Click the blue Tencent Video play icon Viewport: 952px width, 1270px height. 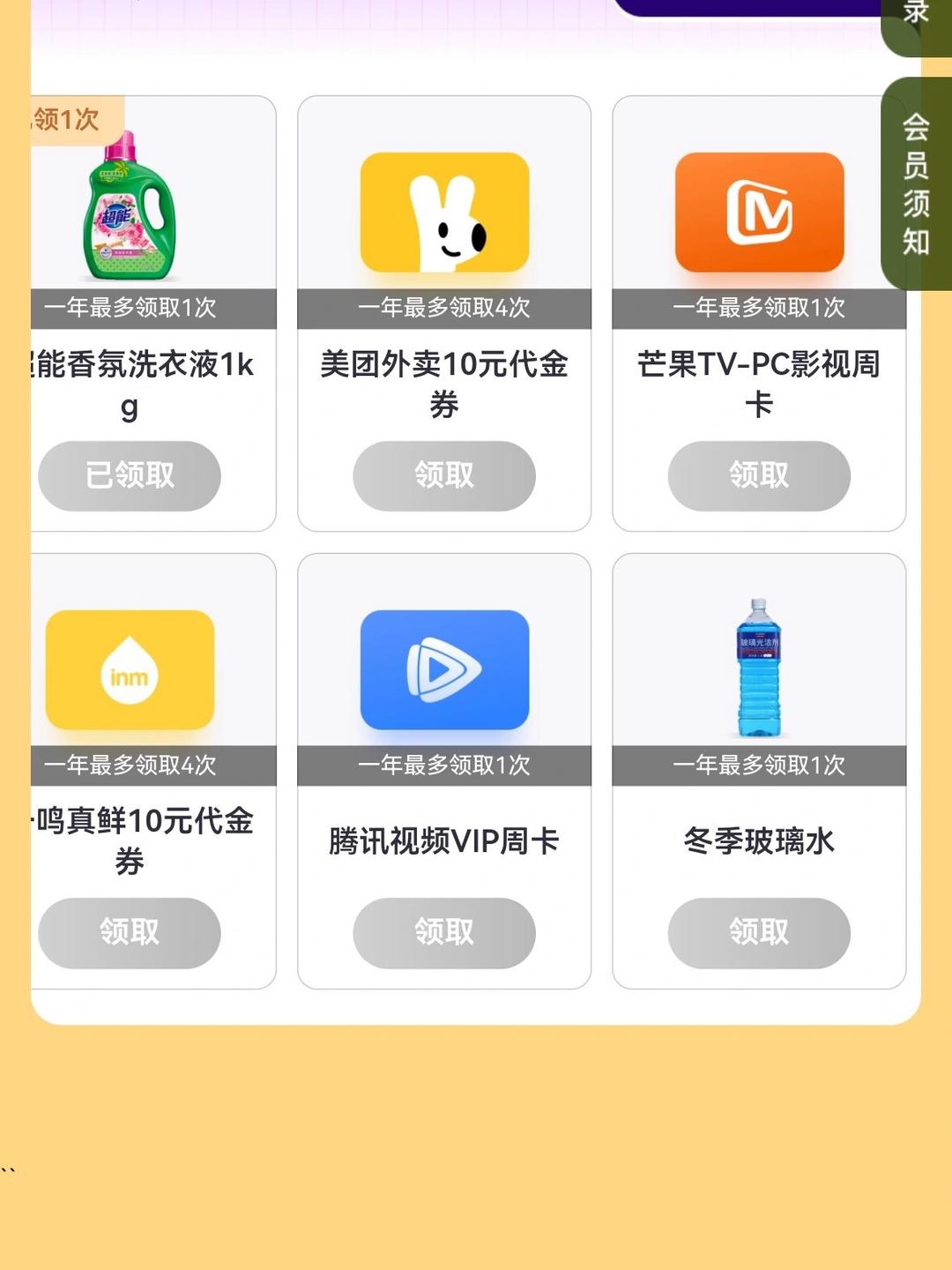tap(443, 670)
